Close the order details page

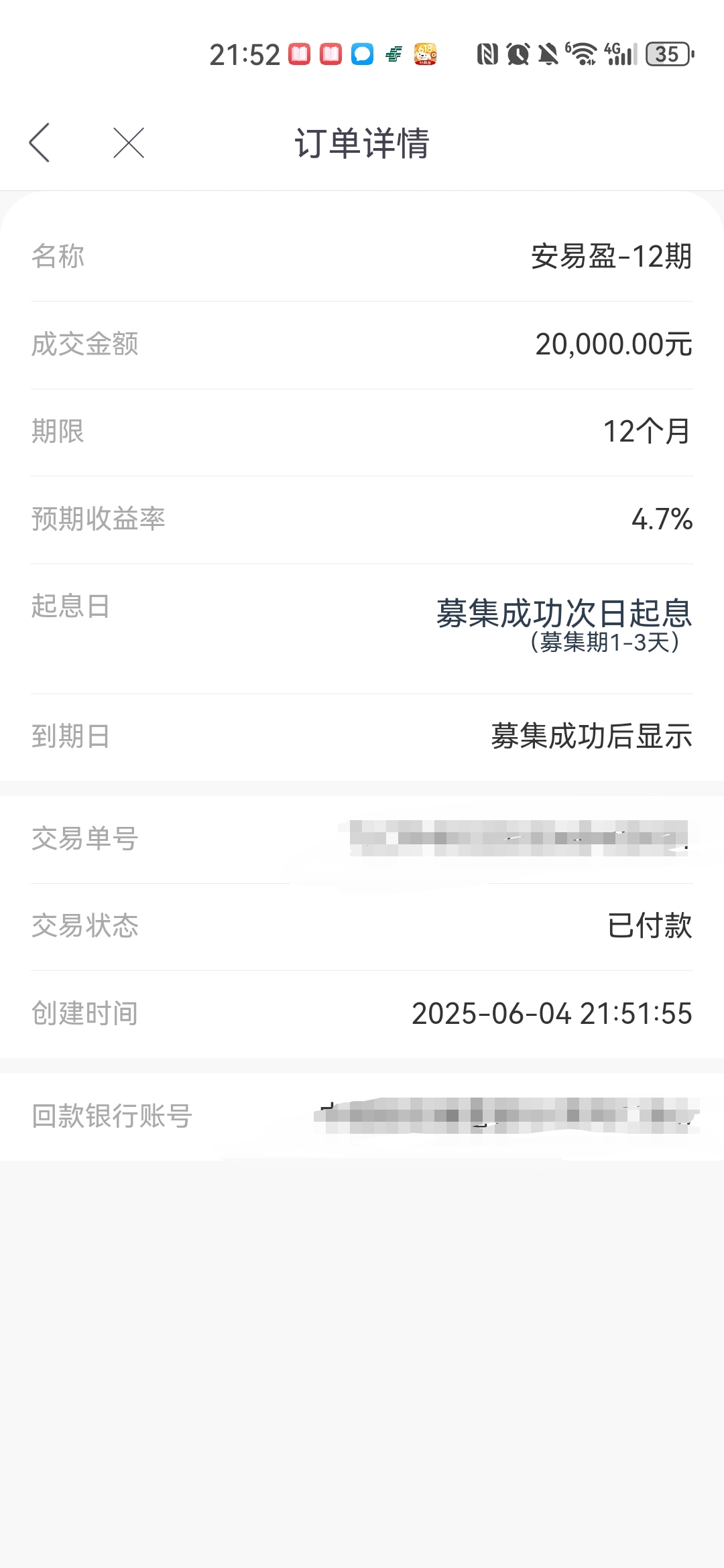pos(129,143)
